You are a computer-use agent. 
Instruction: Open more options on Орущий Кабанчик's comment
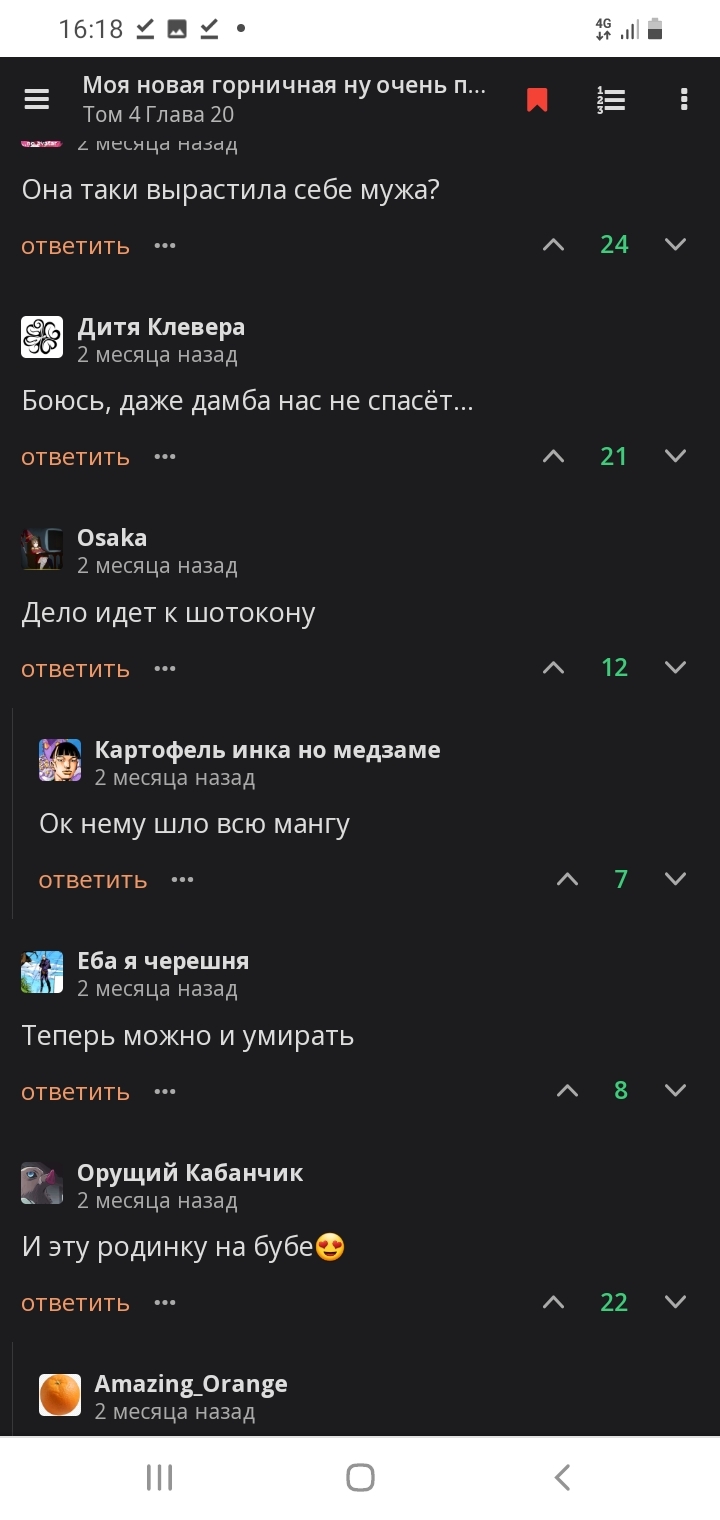tap(165, 1303)
